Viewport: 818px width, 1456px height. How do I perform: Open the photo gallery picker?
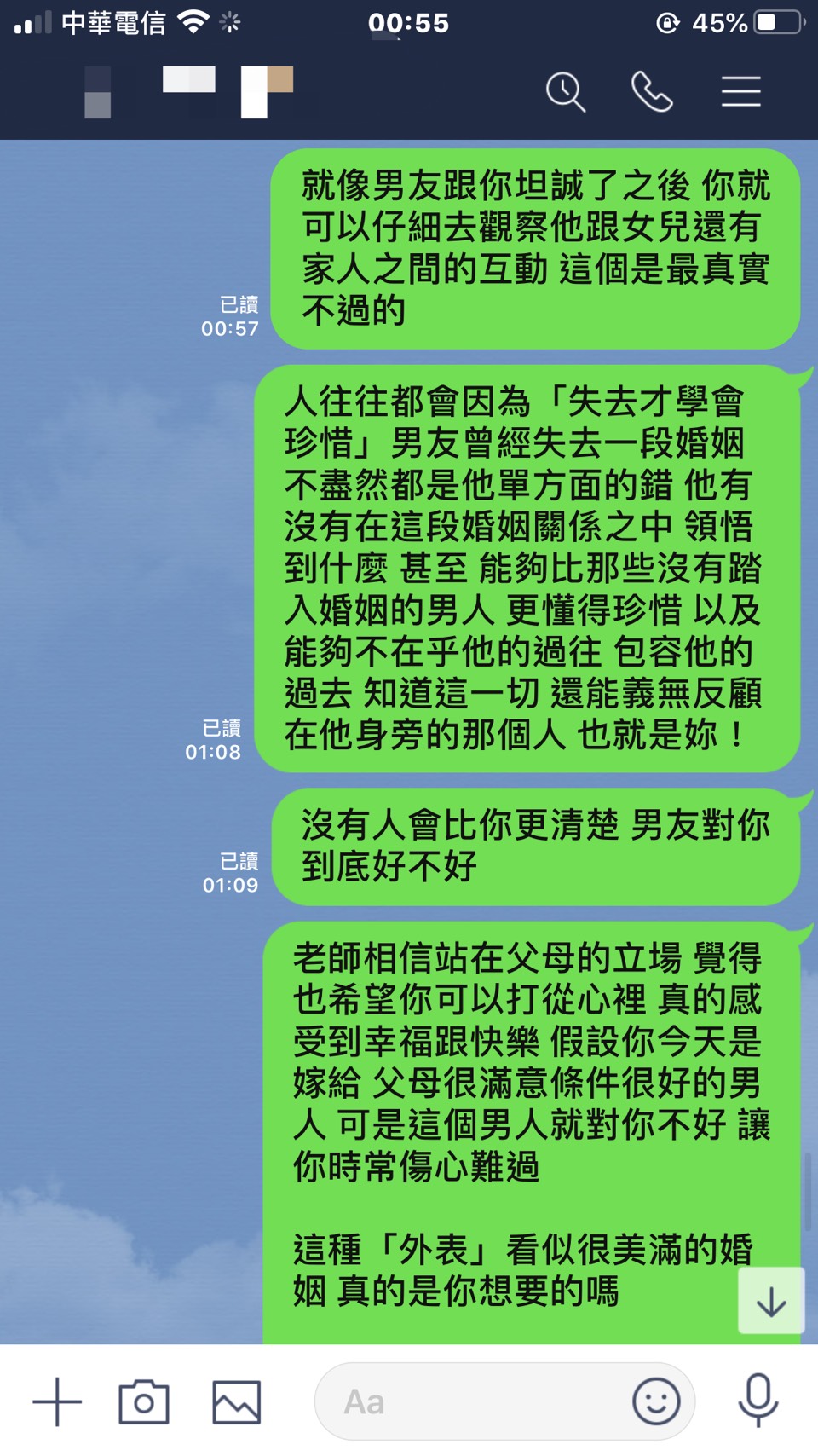236,1401
